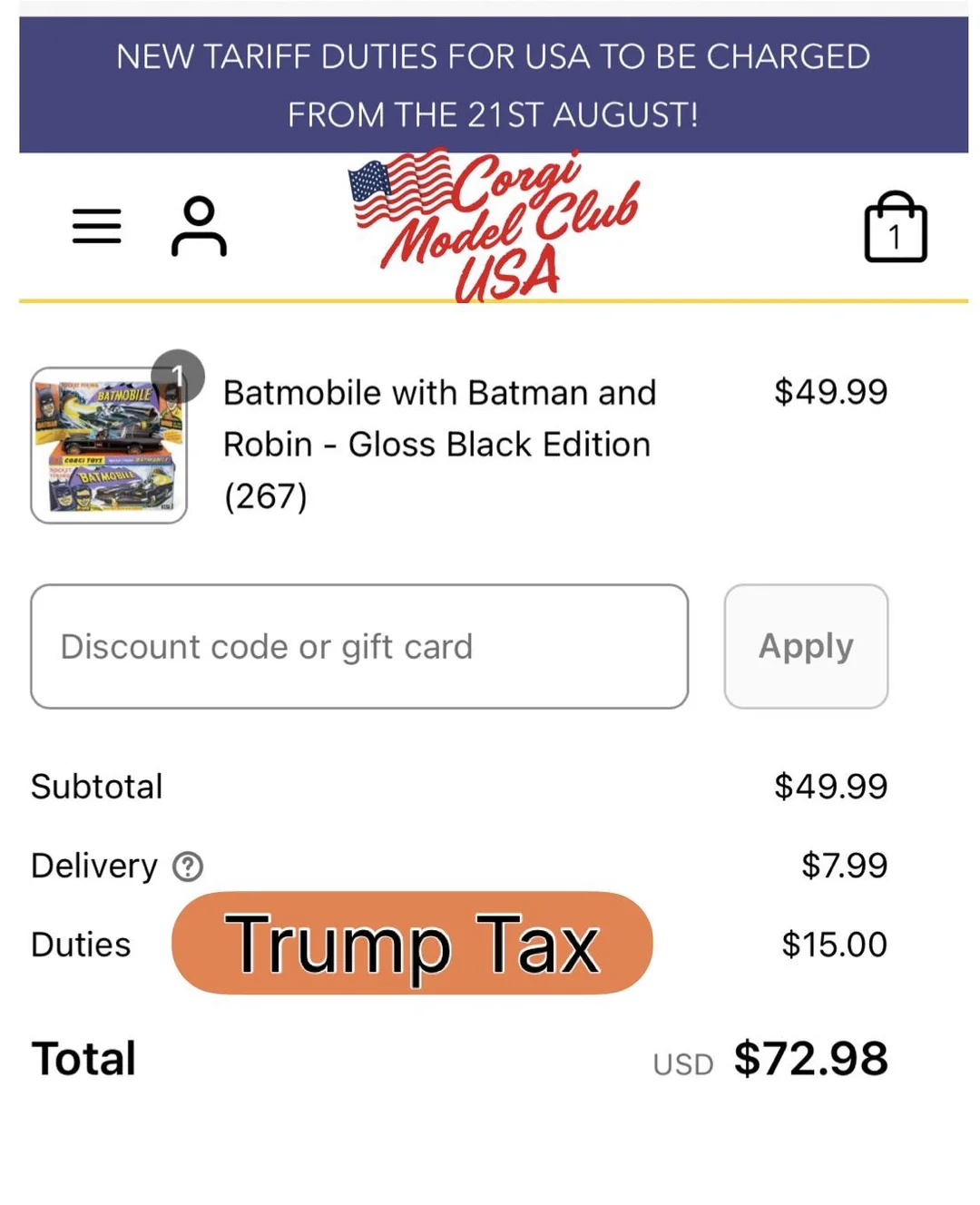Click the delivery help question mark
Image resolution: width=980 pixels, height=1205 pixels.
[186, 867]
